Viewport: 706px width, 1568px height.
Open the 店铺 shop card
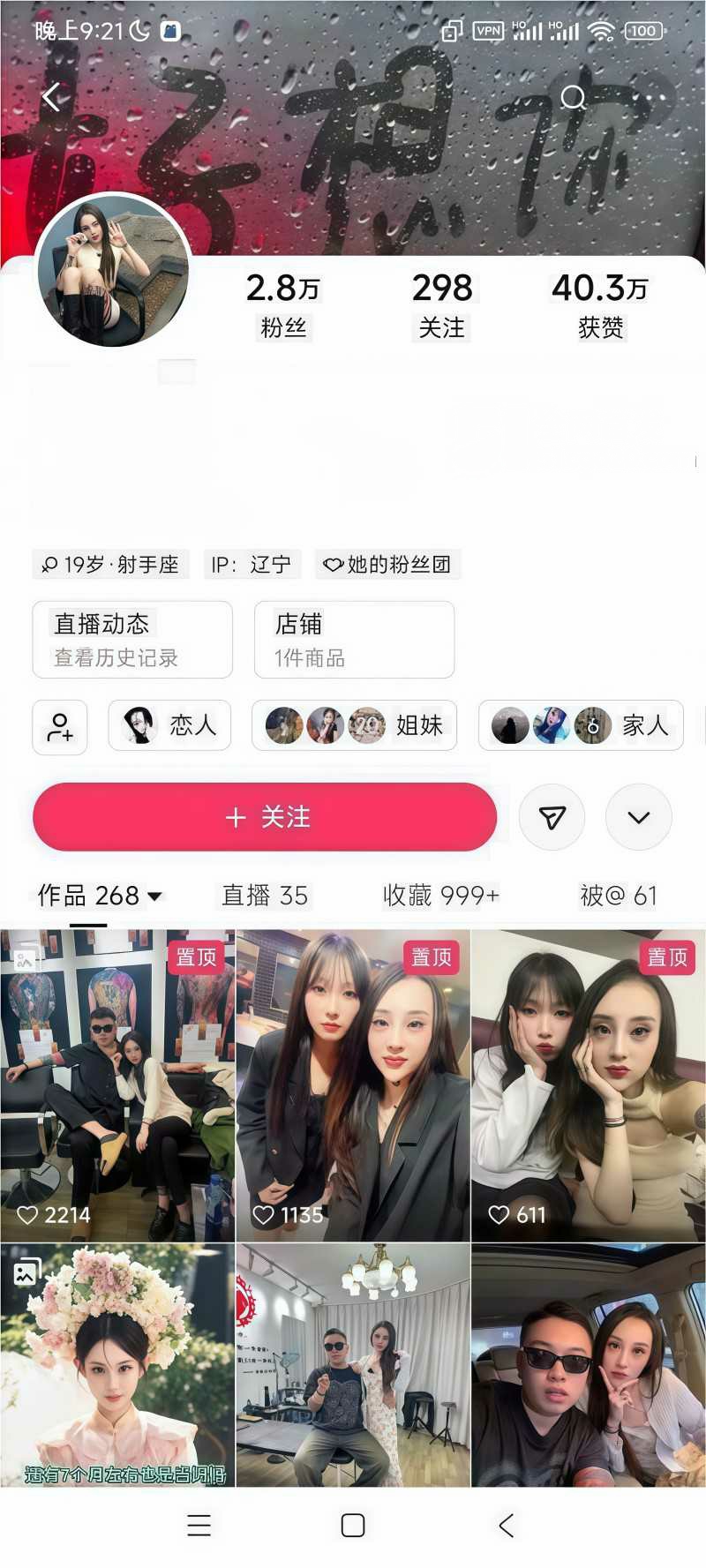[x=354, y=640]
